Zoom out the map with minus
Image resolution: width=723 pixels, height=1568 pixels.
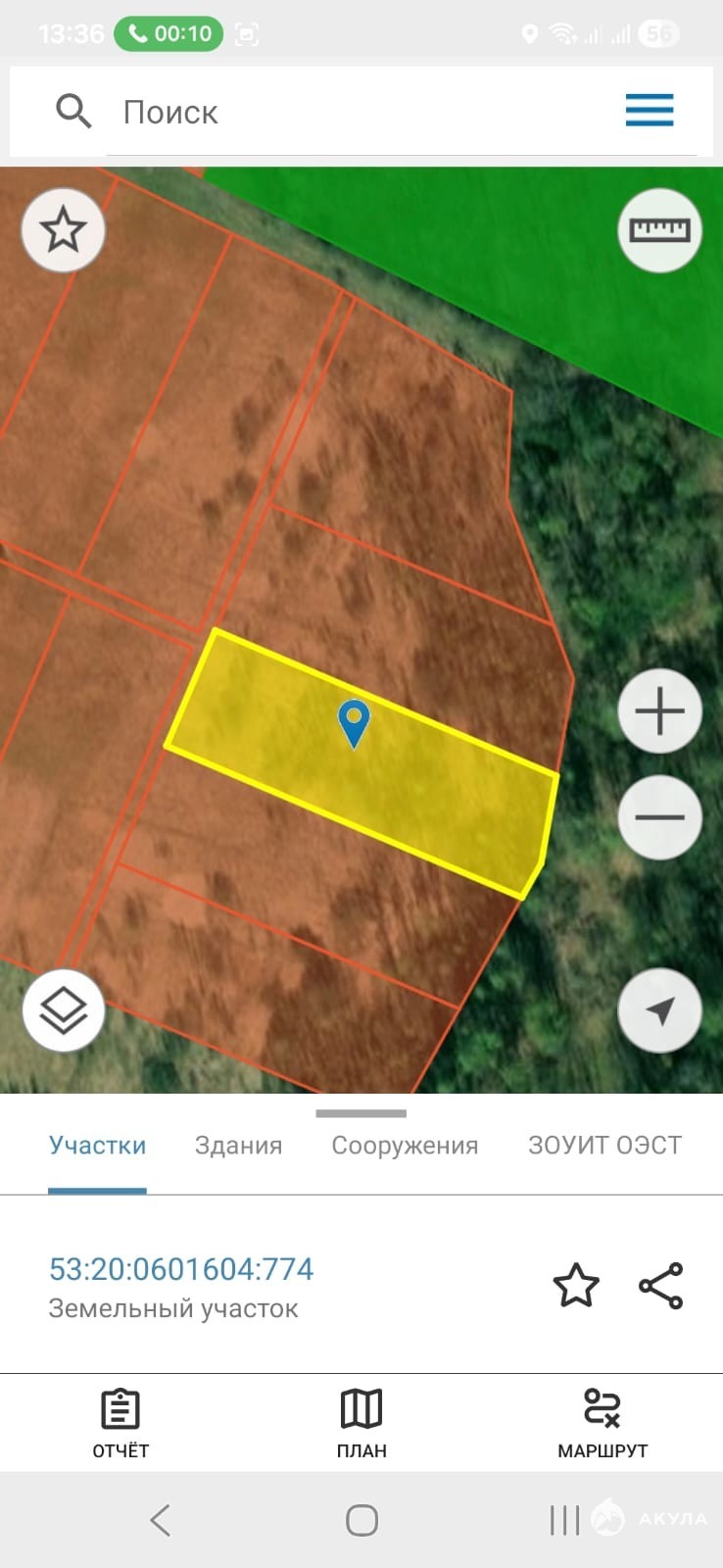[x=659, y=817]
